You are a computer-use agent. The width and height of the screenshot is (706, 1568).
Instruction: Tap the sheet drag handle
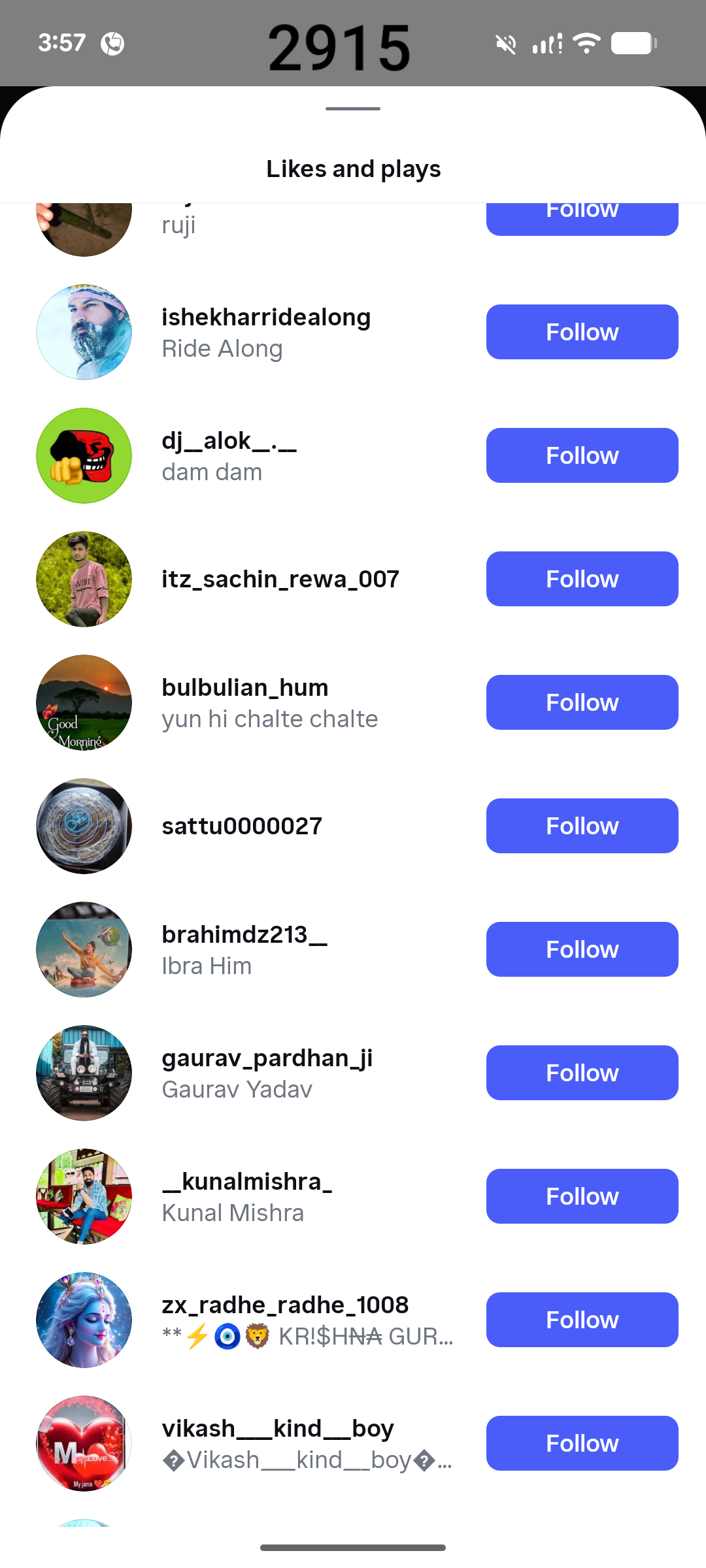[x=353, y=108]
